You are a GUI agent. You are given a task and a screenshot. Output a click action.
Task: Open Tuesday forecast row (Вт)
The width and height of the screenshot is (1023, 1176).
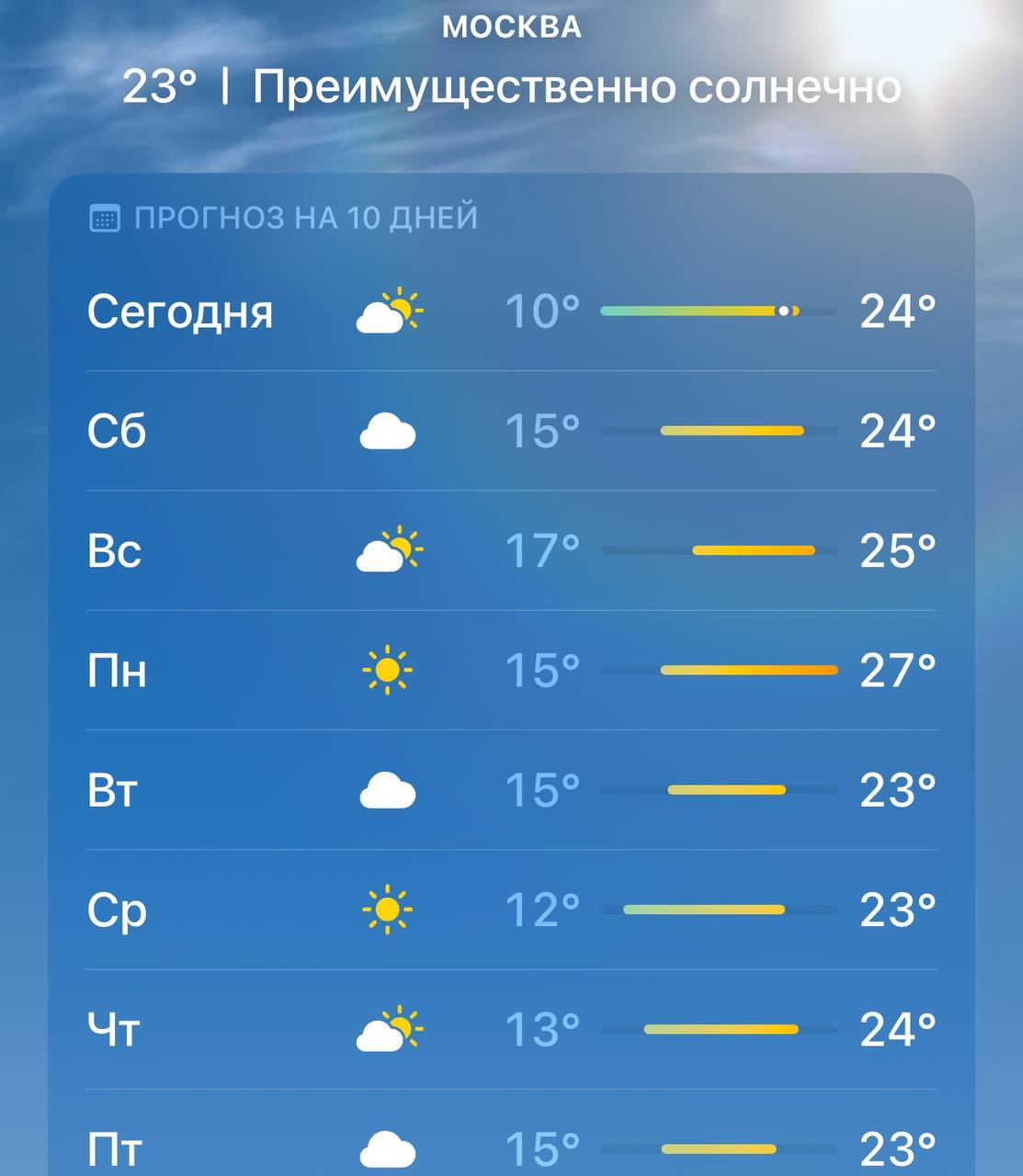(x=511, y=790)
